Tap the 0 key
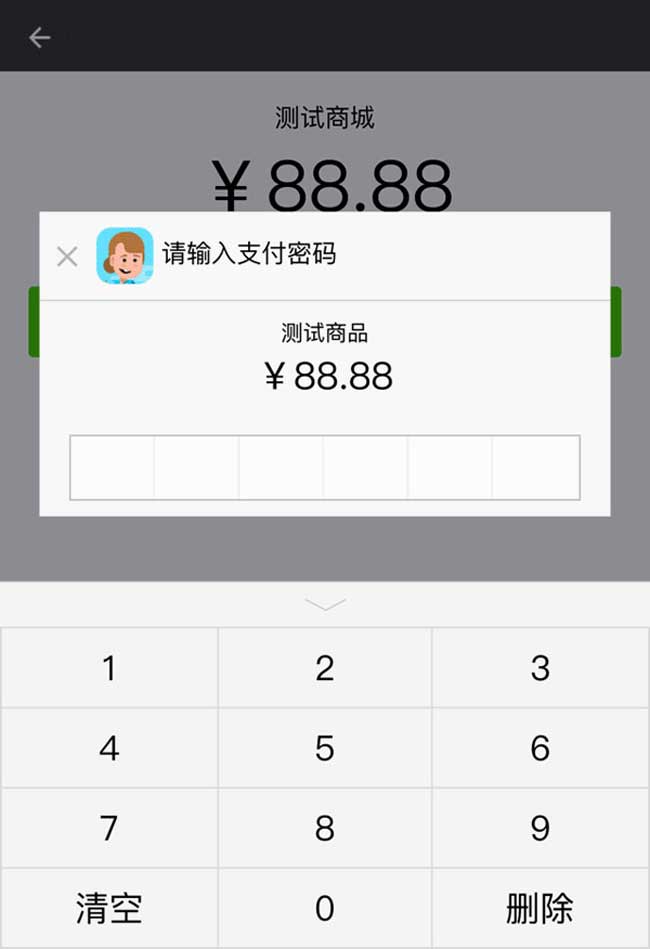This screenshot has width=650, height=949. (x=325, y=908)
